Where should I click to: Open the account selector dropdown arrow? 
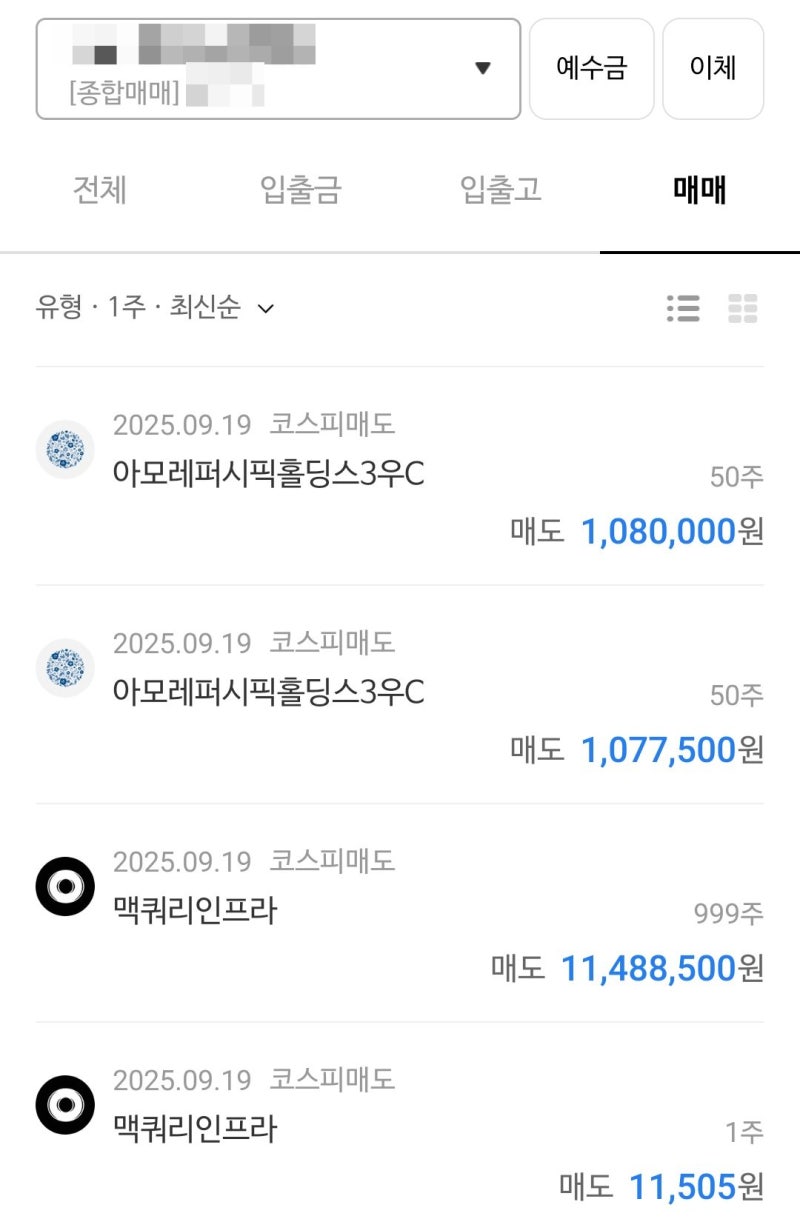click(483, 68)
